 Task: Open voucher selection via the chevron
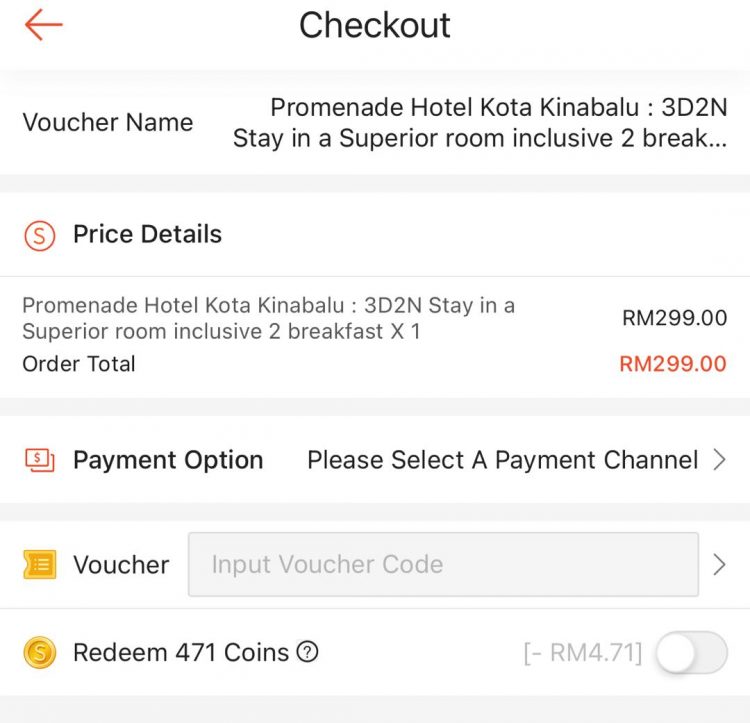pyautogui.click(x=719, y=565)
